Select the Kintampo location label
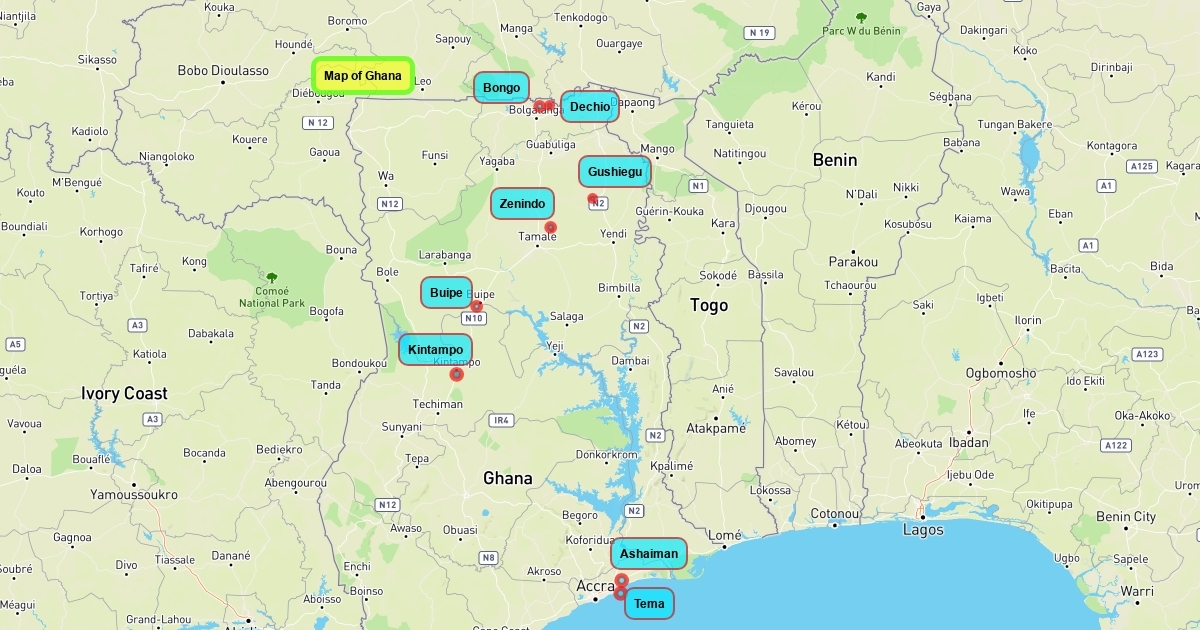Screen dimensions: 1200x630 pos(435,350)
